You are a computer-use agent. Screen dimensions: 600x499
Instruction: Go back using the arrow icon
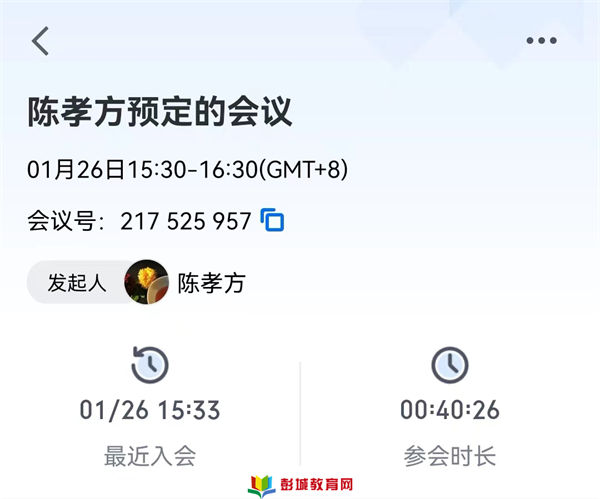click(40, 41)
